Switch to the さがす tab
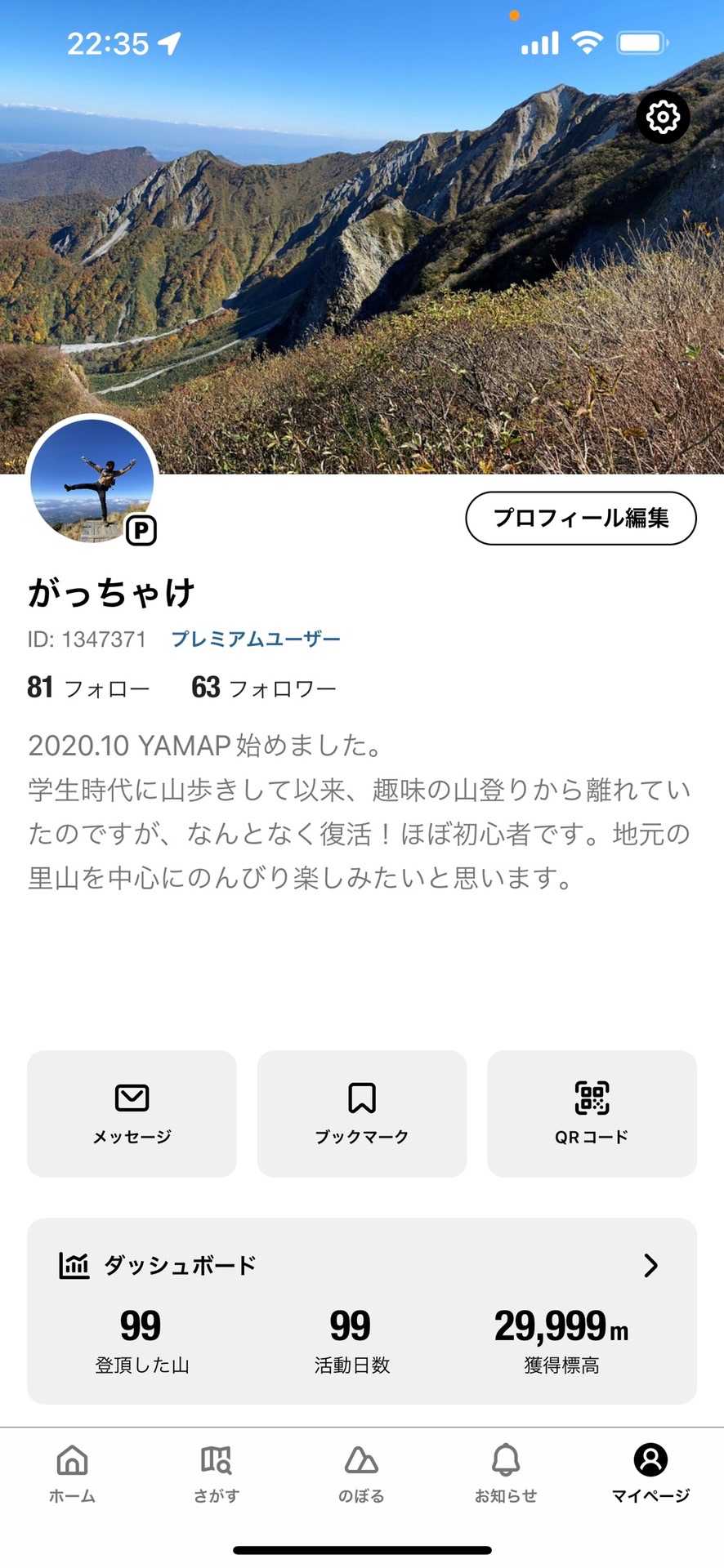The height and width of the screenshot is (1568, 724). click(x=217, y=1472)
